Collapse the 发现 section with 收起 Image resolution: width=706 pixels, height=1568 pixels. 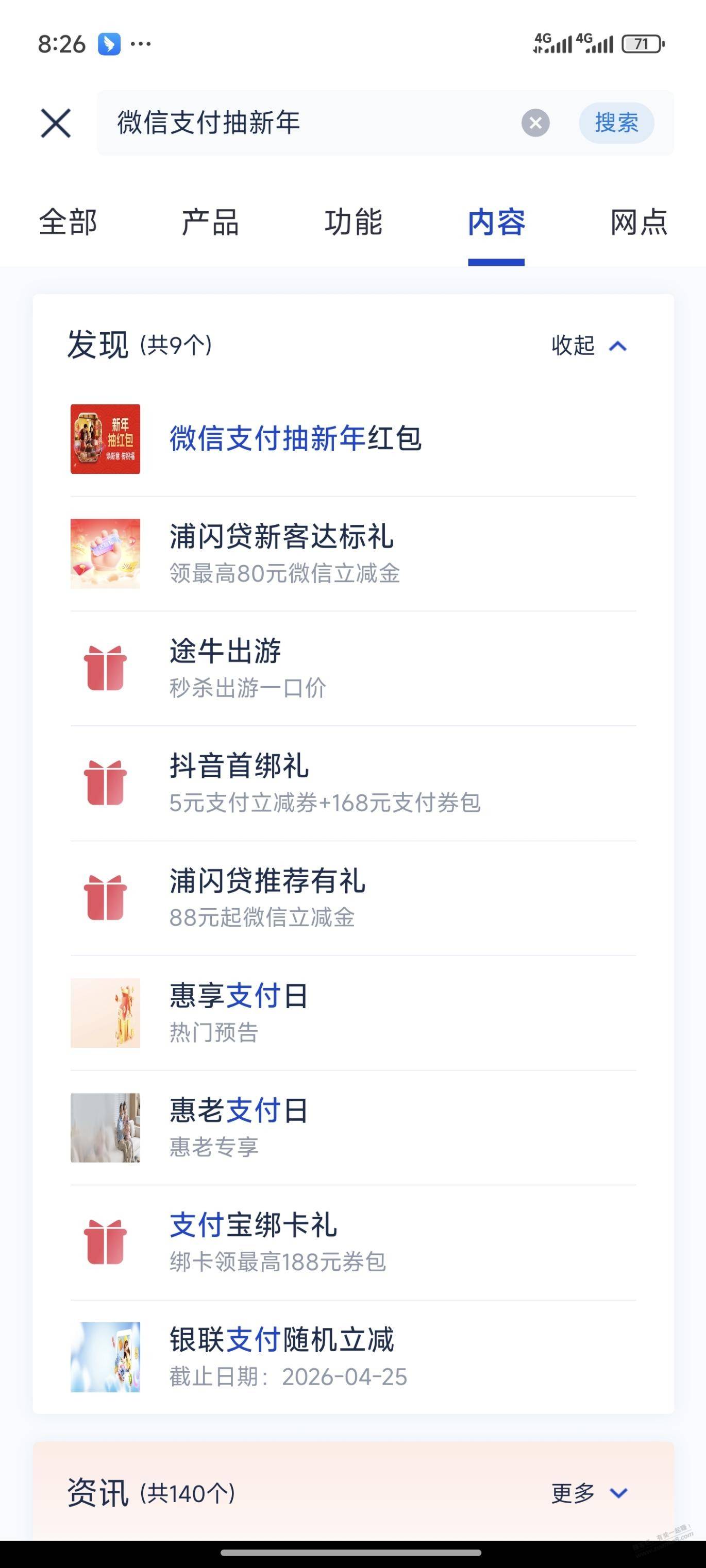click(589, 346)
